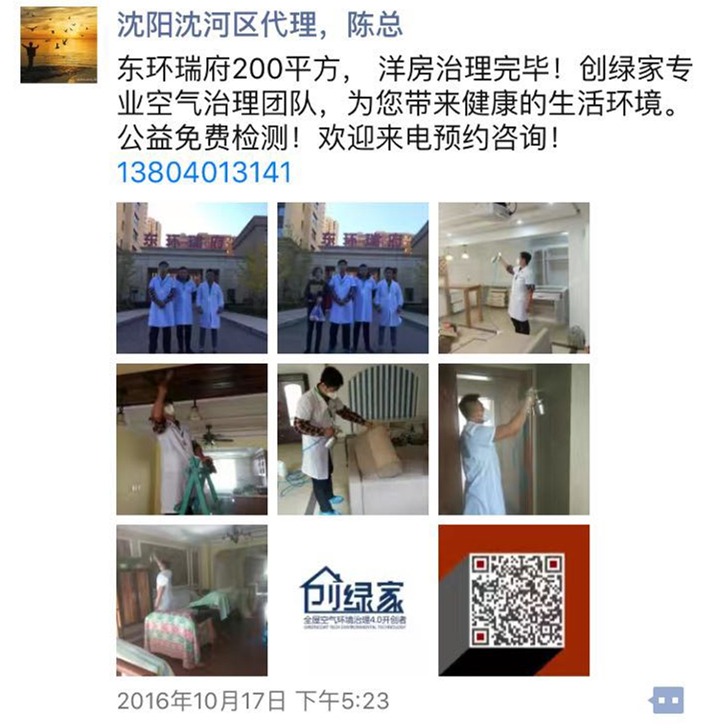Open the like and comment menu button

[x=666, y=699]
